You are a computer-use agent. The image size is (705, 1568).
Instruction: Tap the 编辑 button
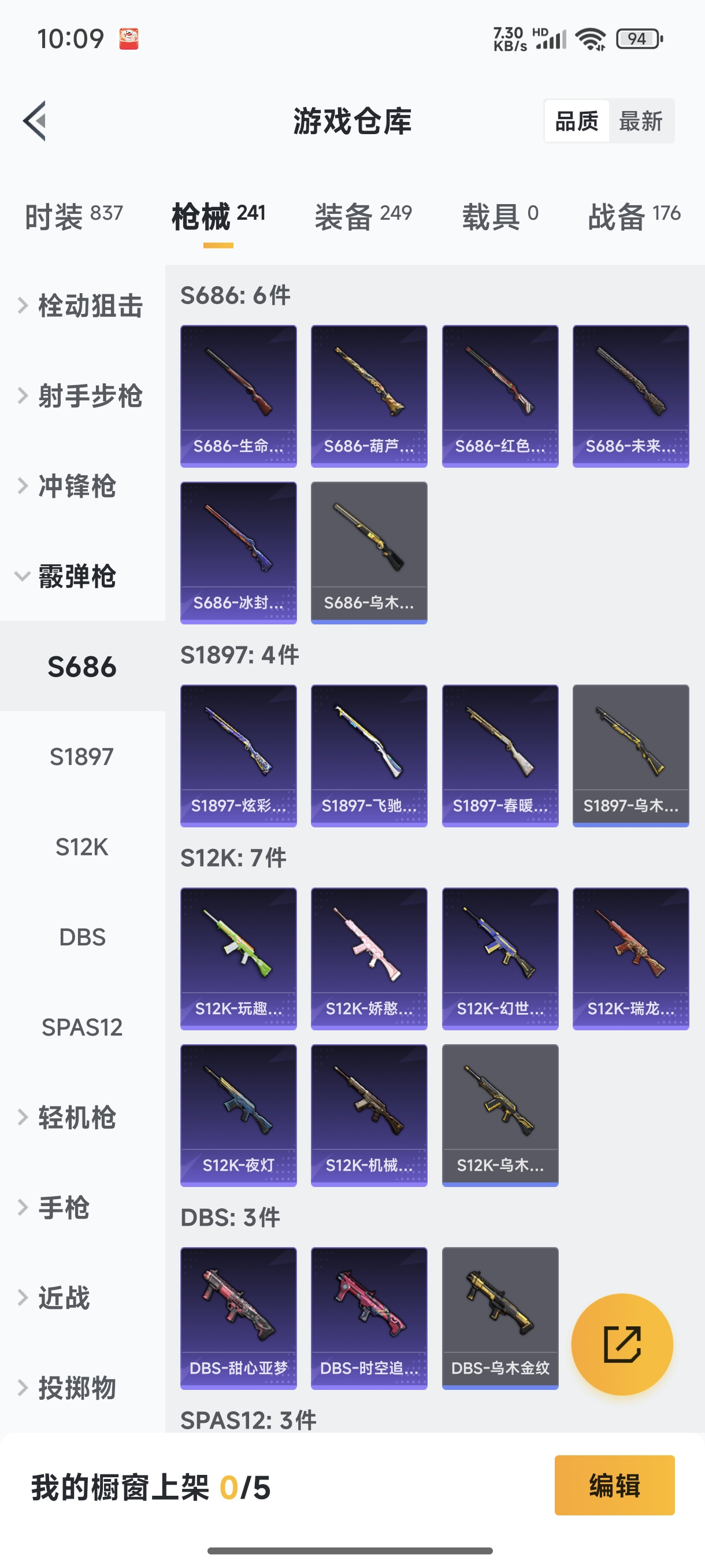(614, 1485)
